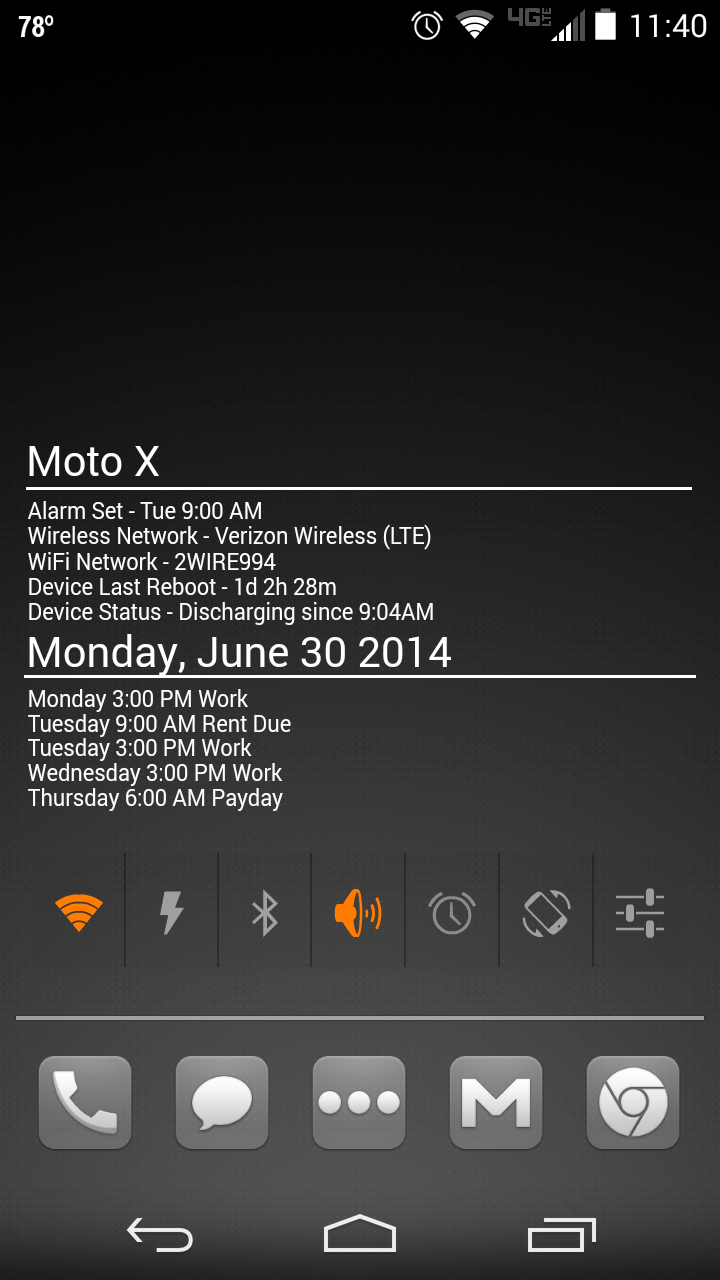720x1280 pixels.
Task: Toggle the lightning bolt power toggle
Action: [172, 912]
